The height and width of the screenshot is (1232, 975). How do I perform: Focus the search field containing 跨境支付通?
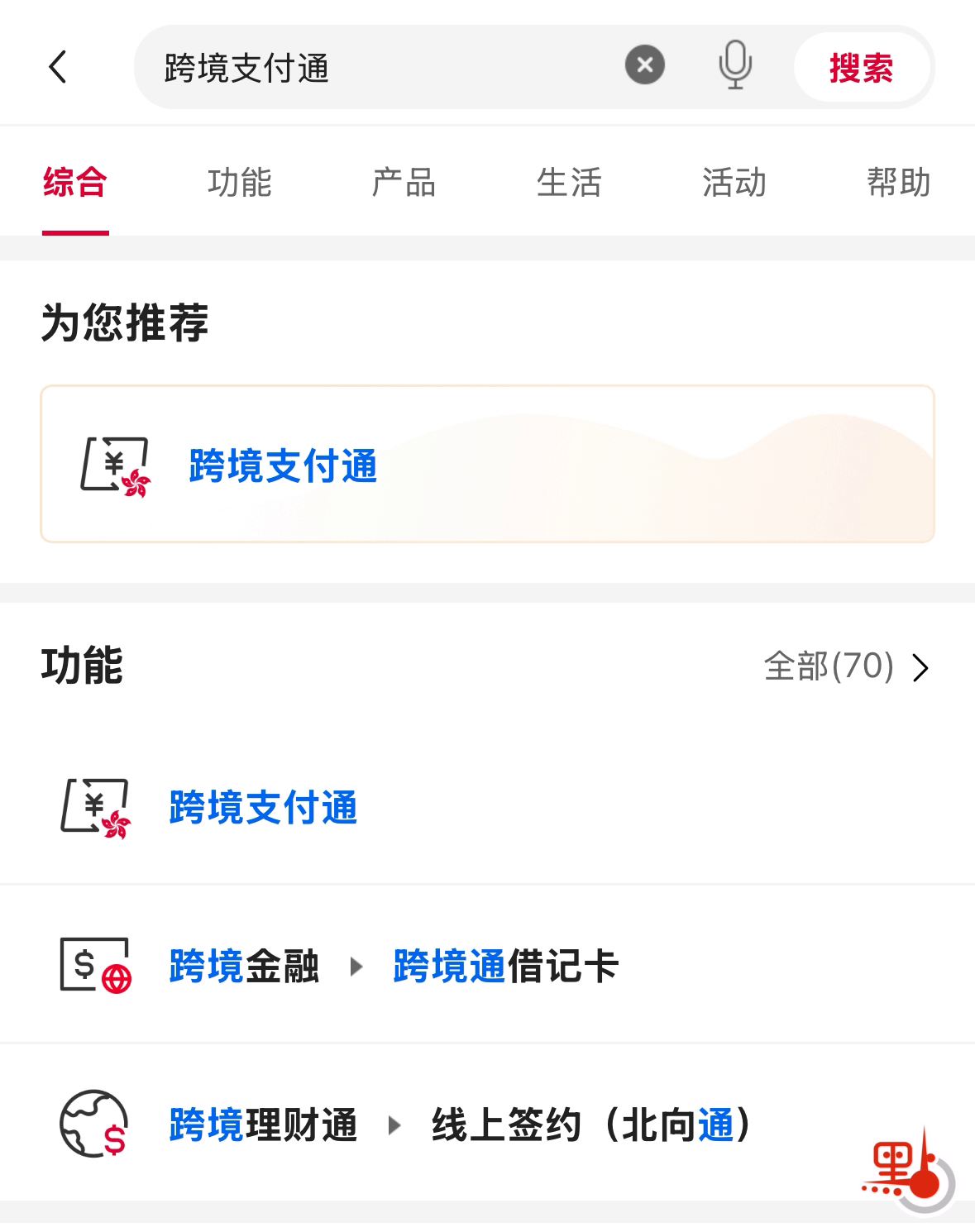[x=380, y=68]
